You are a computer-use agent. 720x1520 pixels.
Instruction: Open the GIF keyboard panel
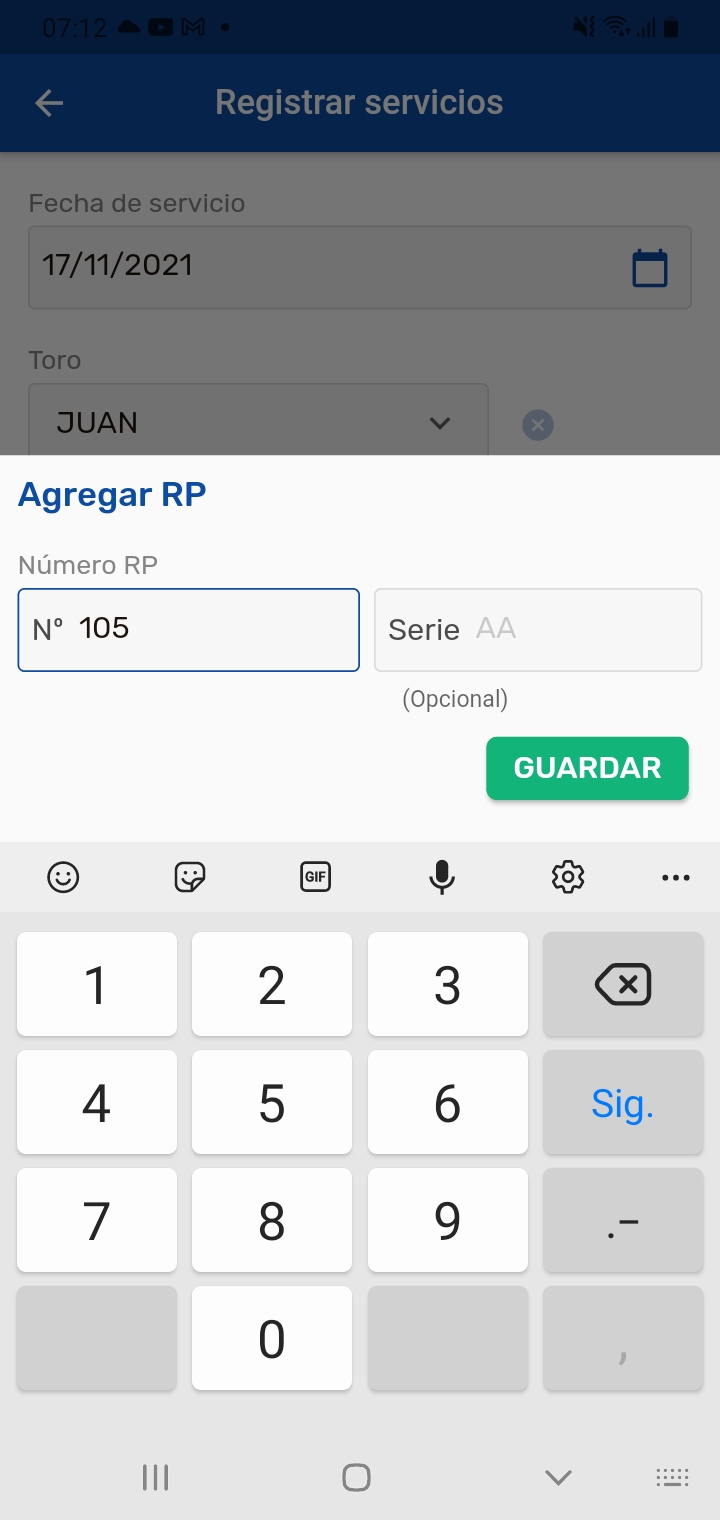(x=315, y=877)
